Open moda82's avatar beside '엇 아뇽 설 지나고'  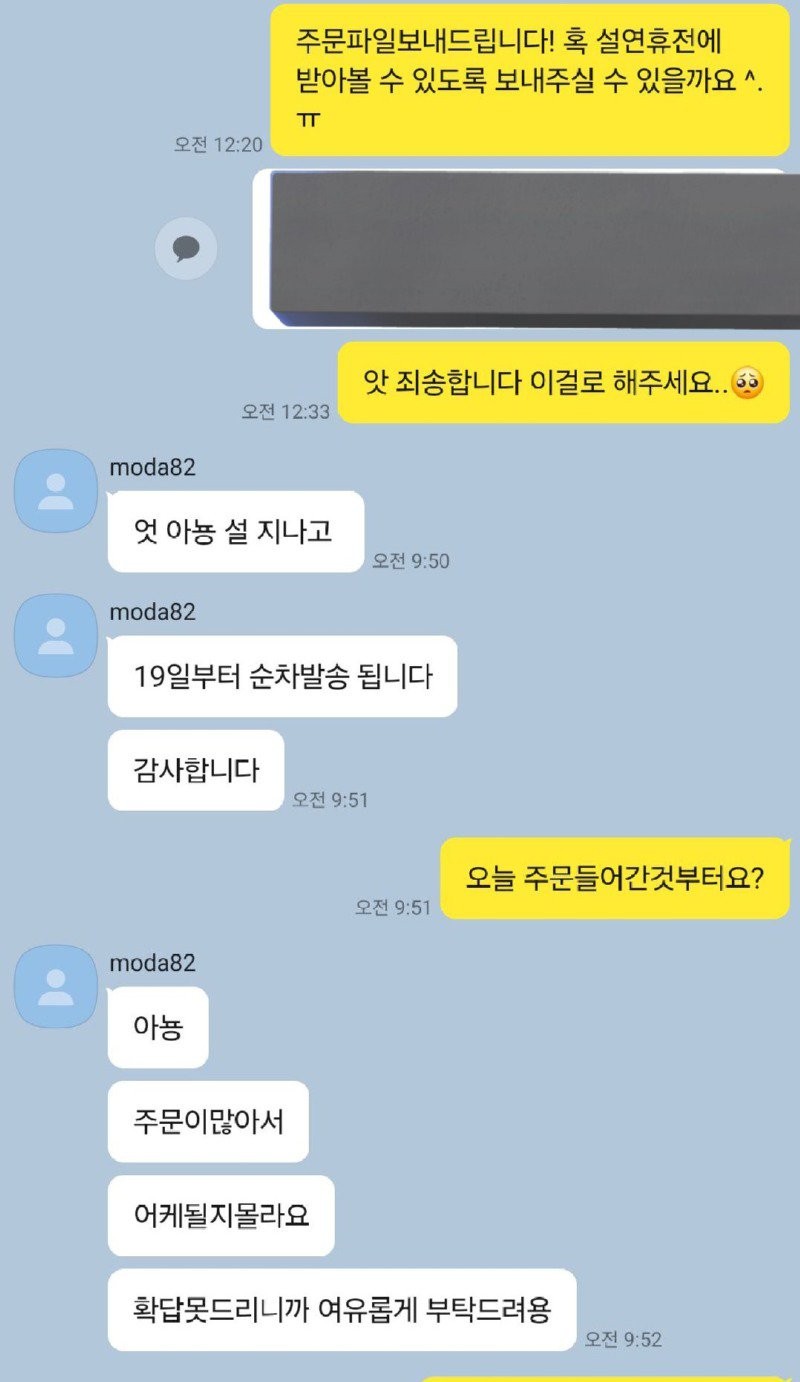[55, 491]
